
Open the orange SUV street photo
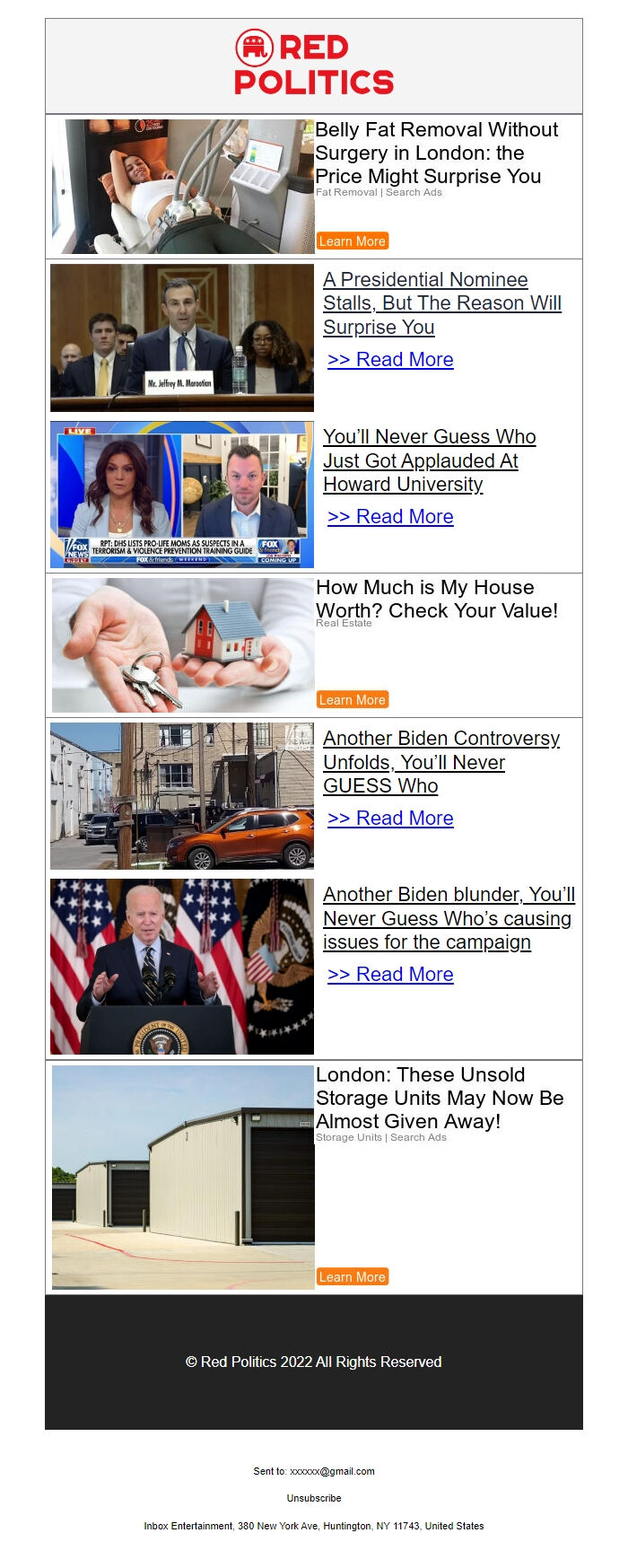182,796
